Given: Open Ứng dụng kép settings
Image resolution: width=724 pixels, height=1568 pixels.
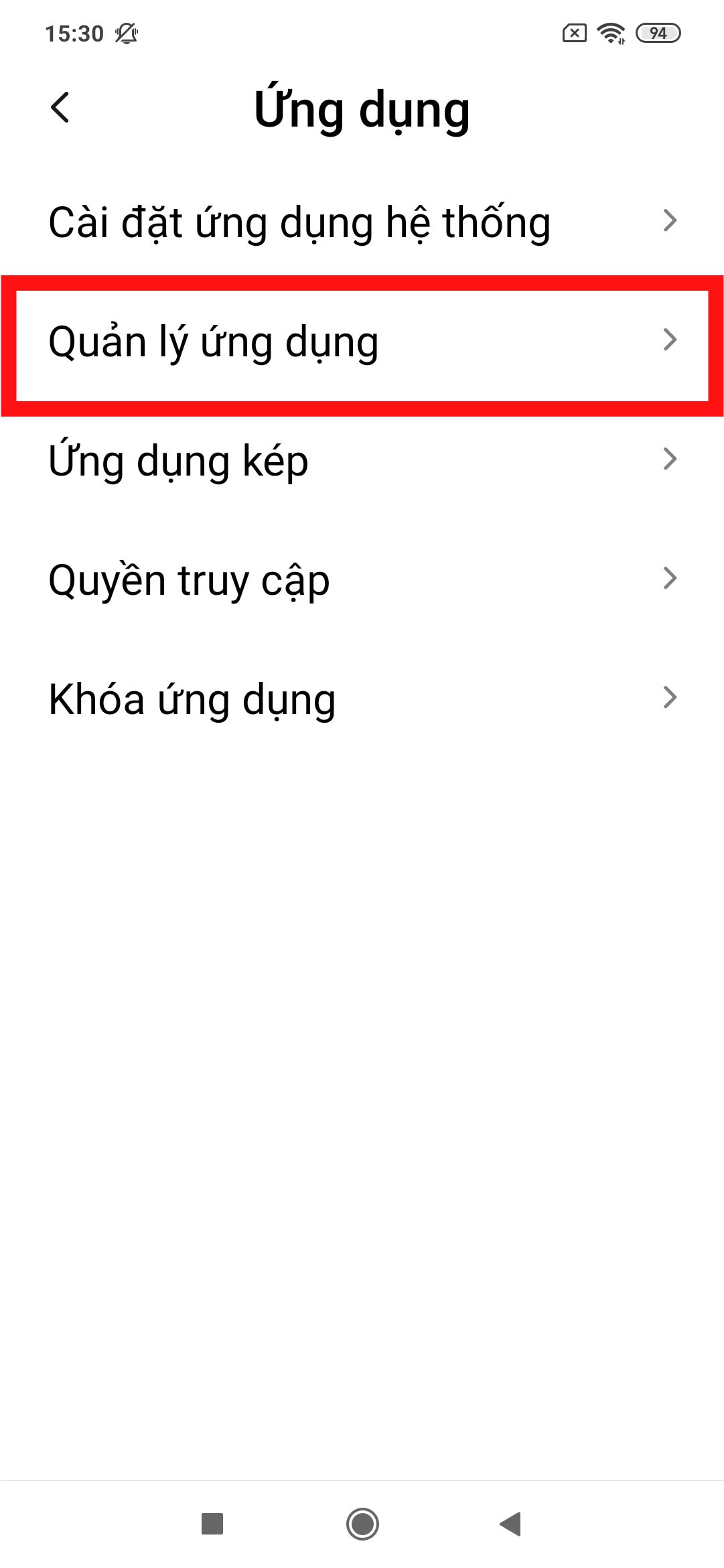Looking at the screenshot, I should point(362,461).
